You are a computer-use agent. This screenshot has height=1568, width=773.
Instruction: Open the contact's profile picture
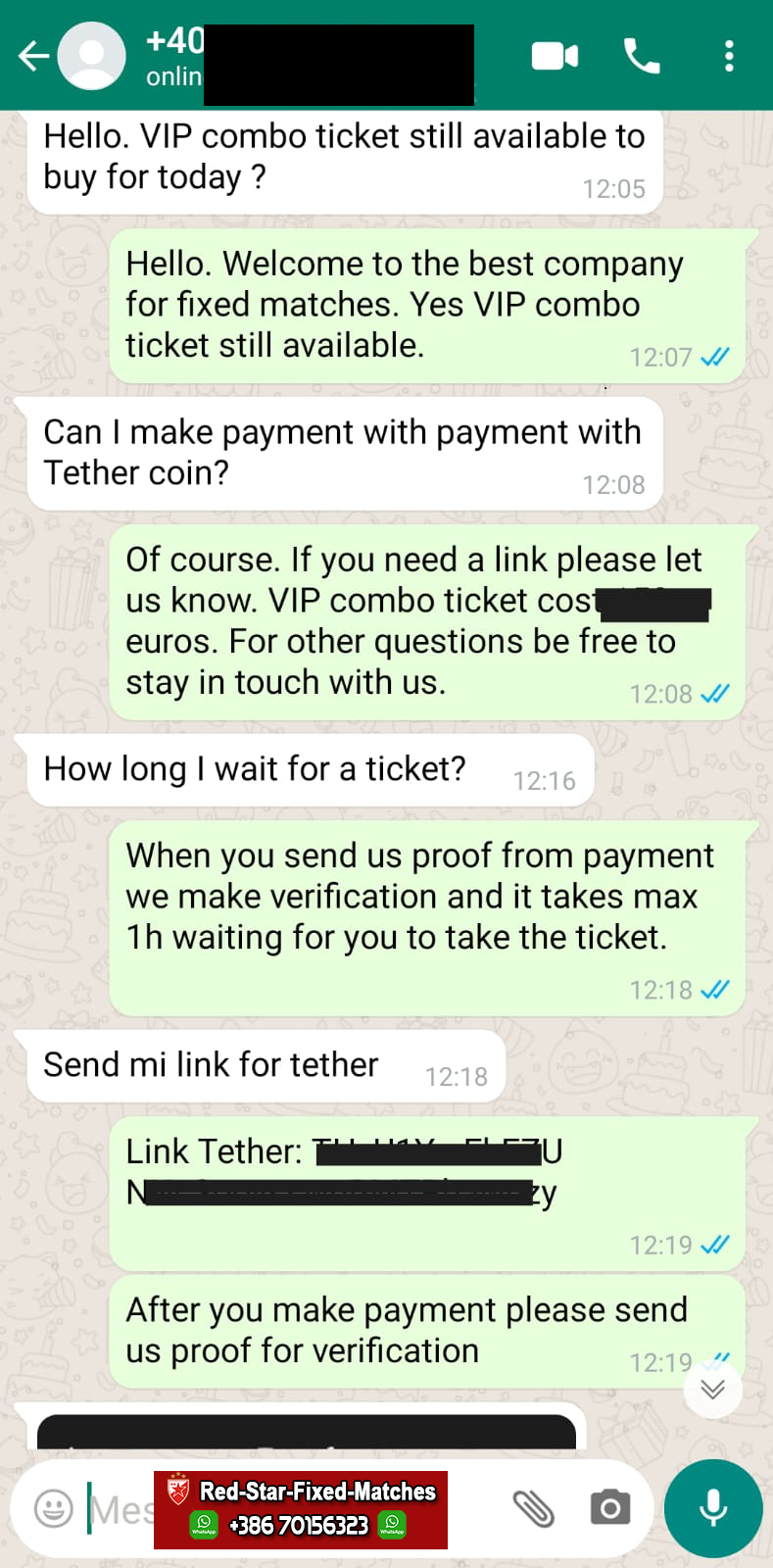click(92, 56)
